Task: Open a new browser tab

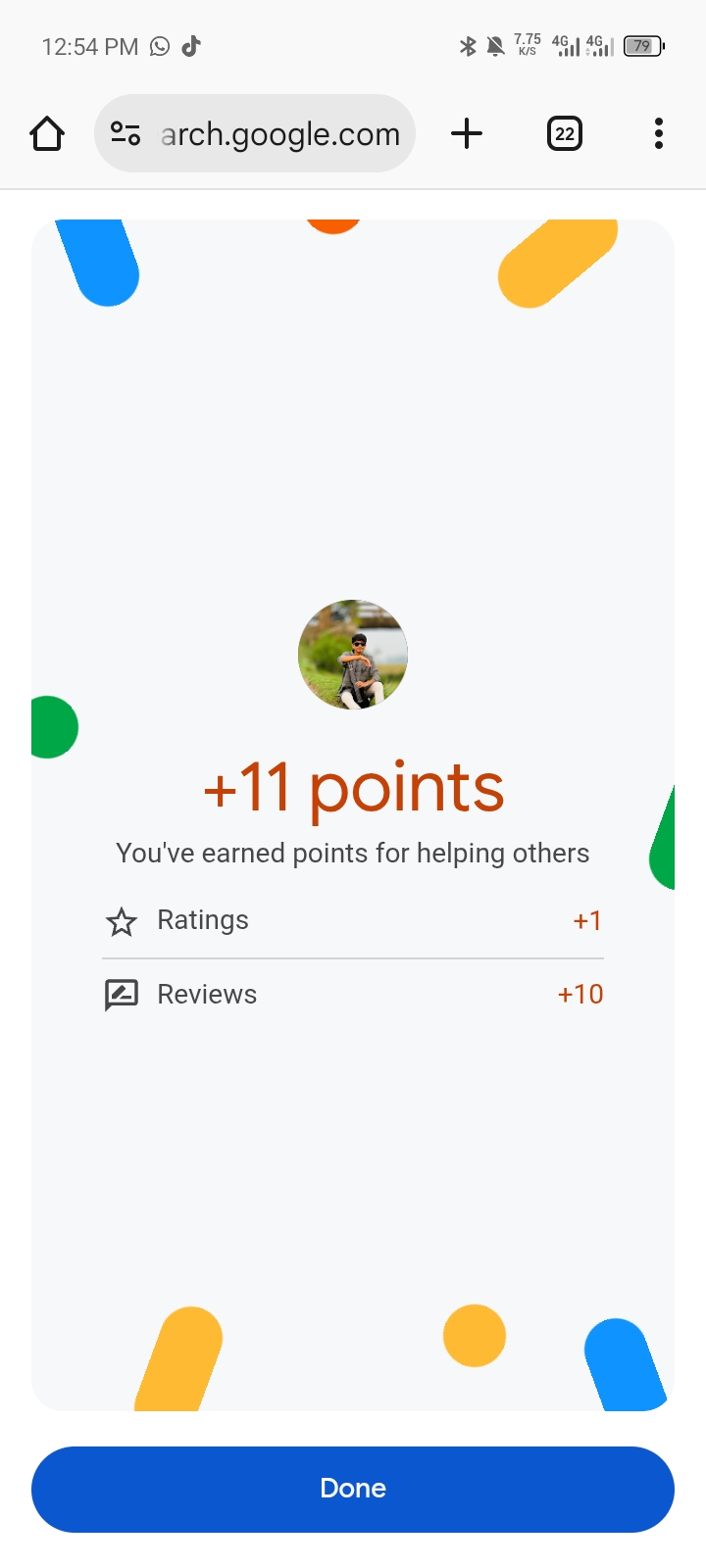Action: click(x=467, y=133)
